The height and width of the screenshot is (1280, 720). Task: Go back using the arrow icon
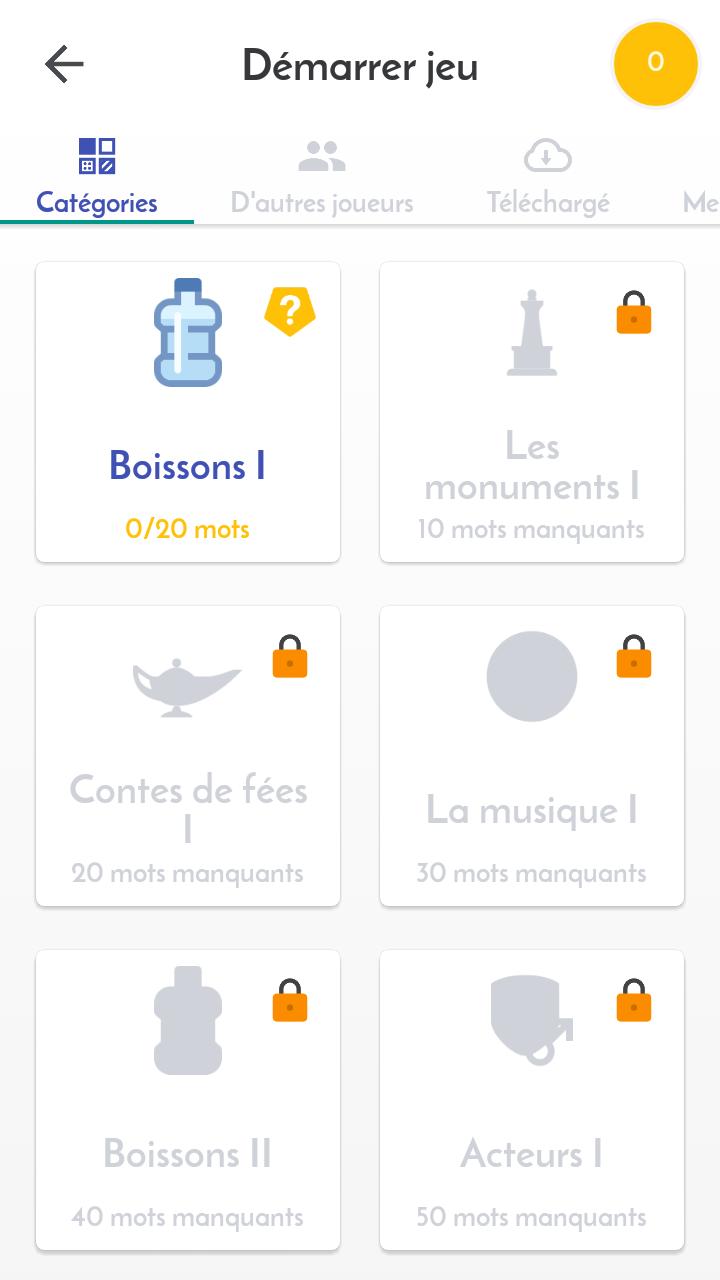[x=64, y=65]
